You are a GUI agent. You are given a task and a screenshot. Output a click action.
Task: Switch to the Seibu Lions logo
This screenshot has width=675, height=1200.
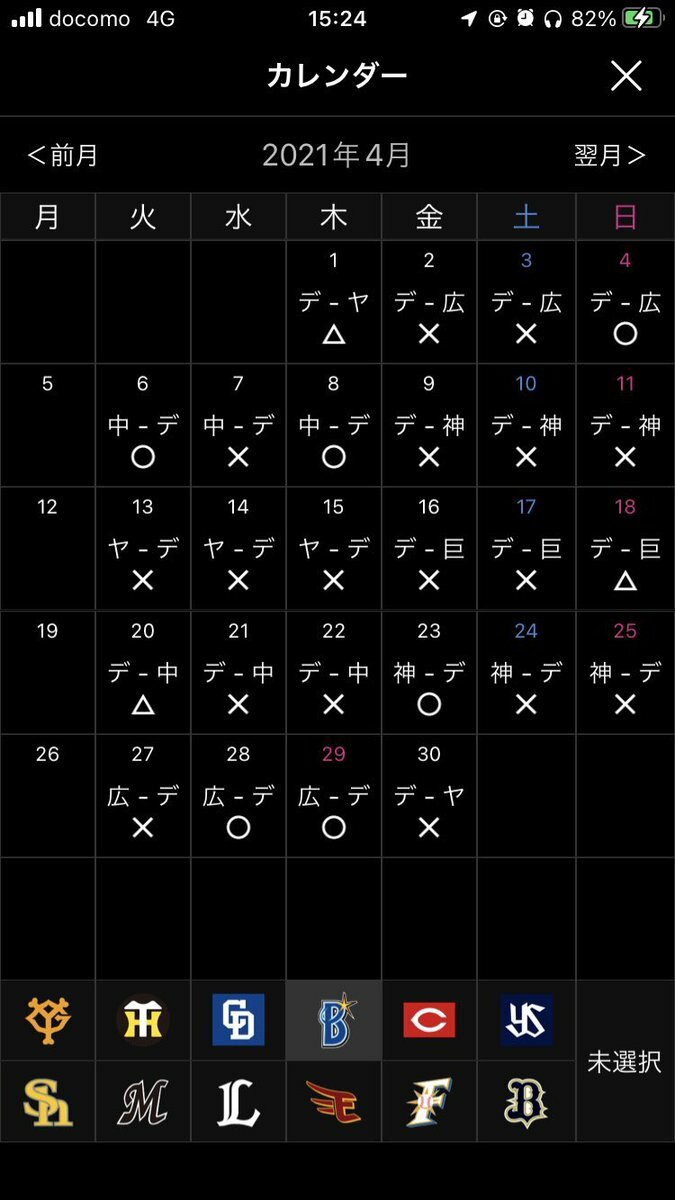(238, 1102)
